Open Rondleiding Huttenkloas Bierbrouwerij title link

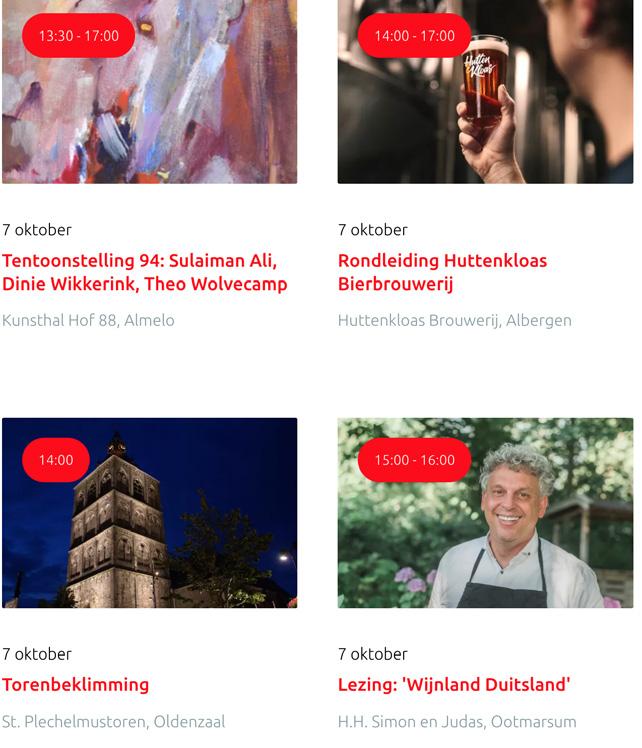pos(442,272)
